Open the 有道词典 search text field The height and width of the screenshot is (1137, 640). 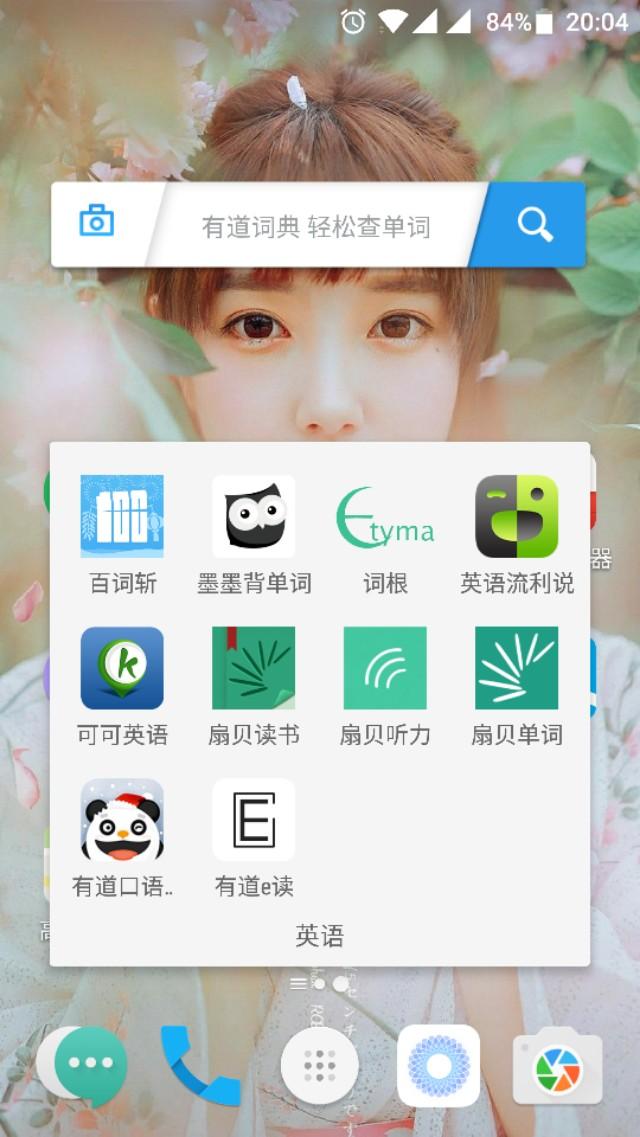[315, 227]
